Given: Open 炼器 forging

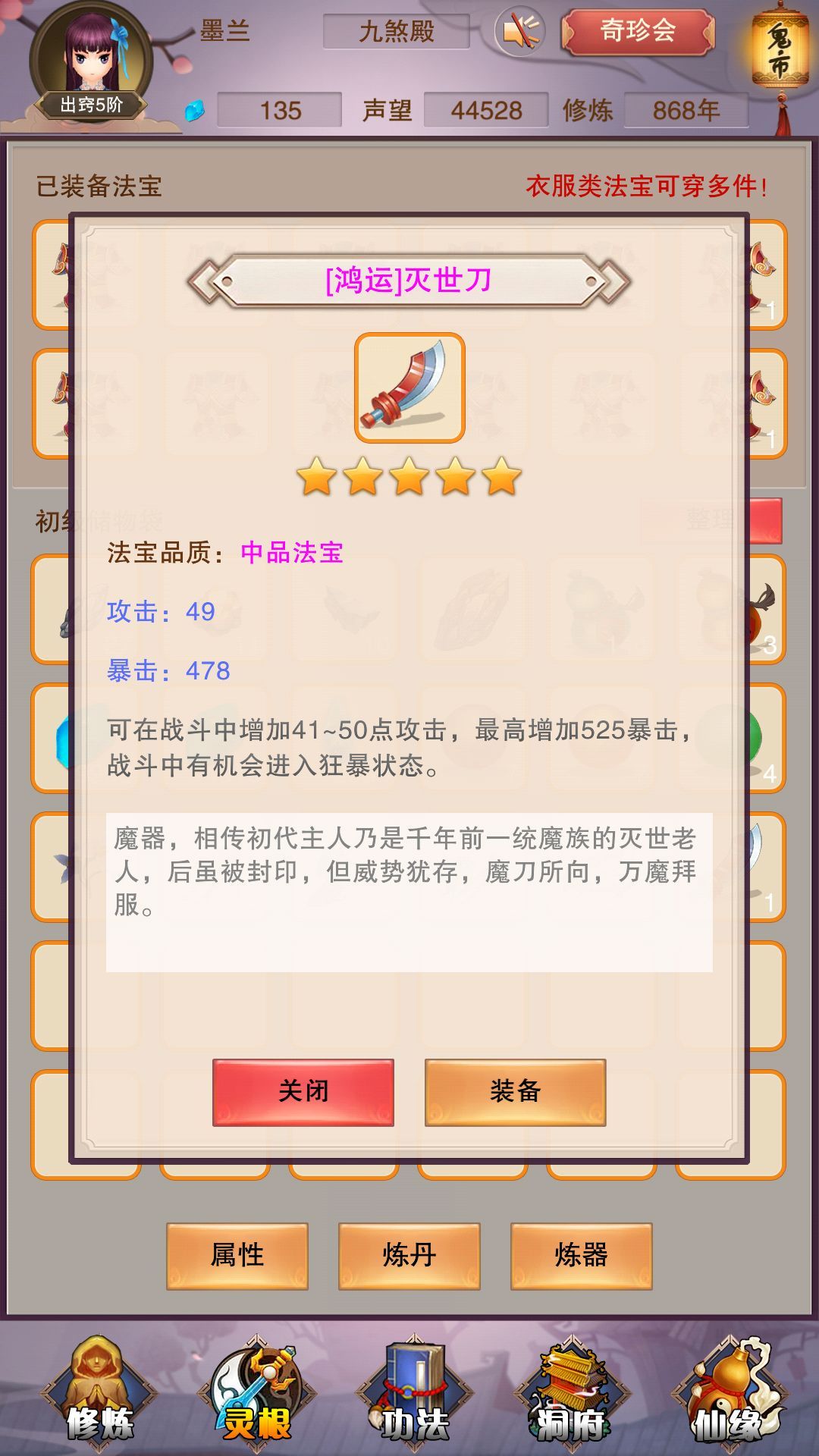Looking at the screenshot, I should (581, 1256).
